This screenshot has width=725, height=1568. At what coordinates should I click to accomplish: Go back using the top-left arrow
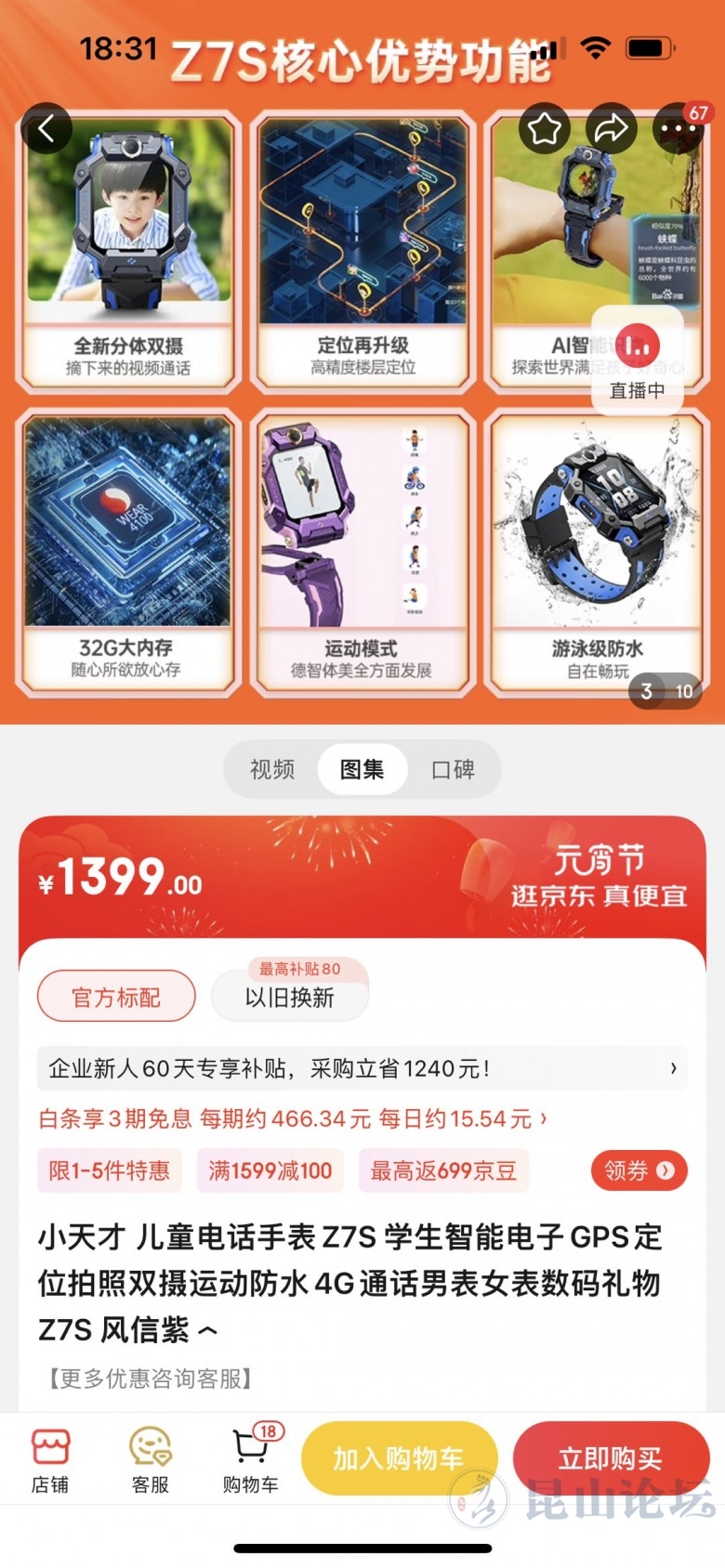coord(46,129)
